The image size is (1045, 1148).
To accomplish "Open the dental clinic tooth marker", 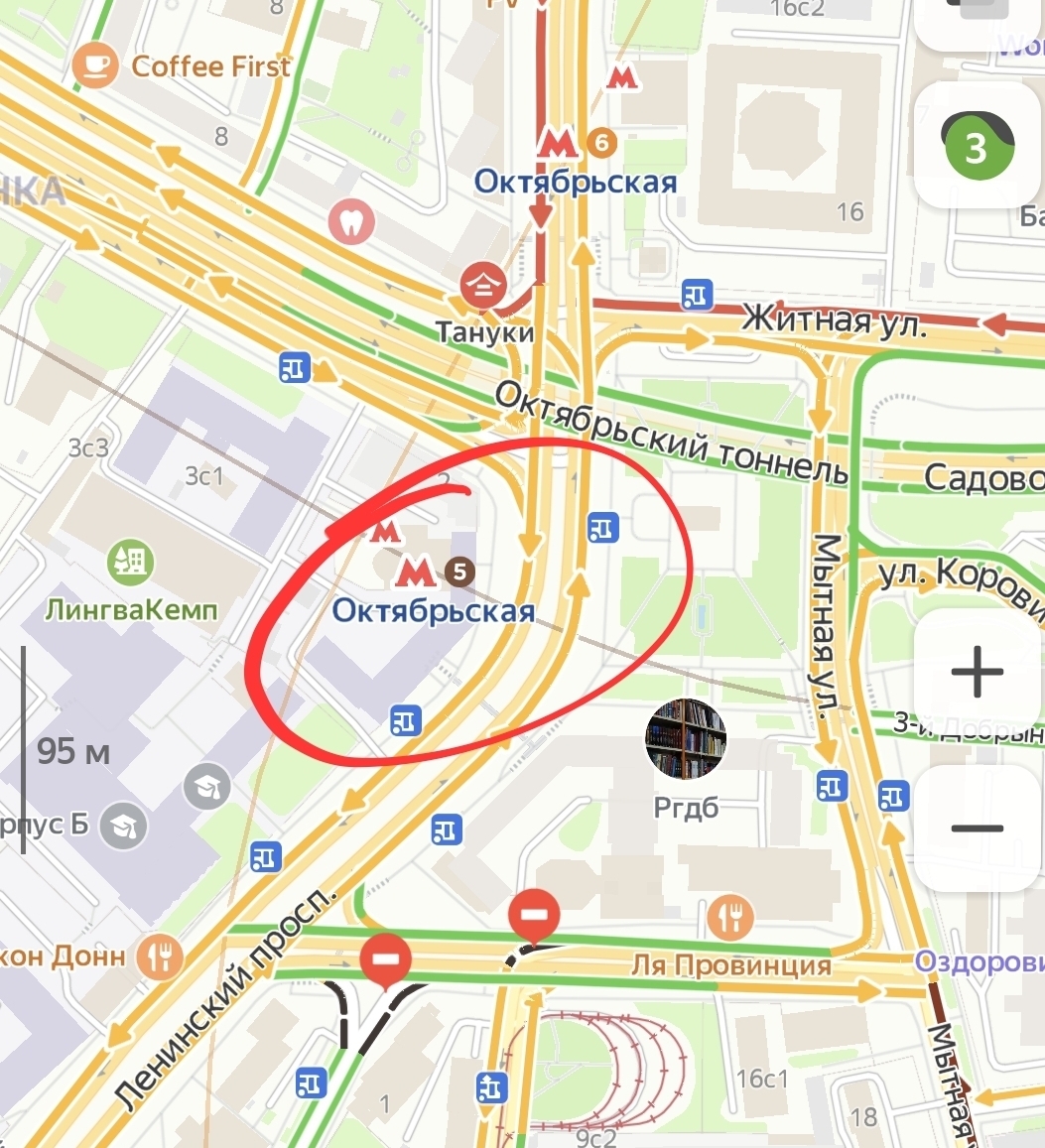I will pyautogui.click(x=351, y=219).
